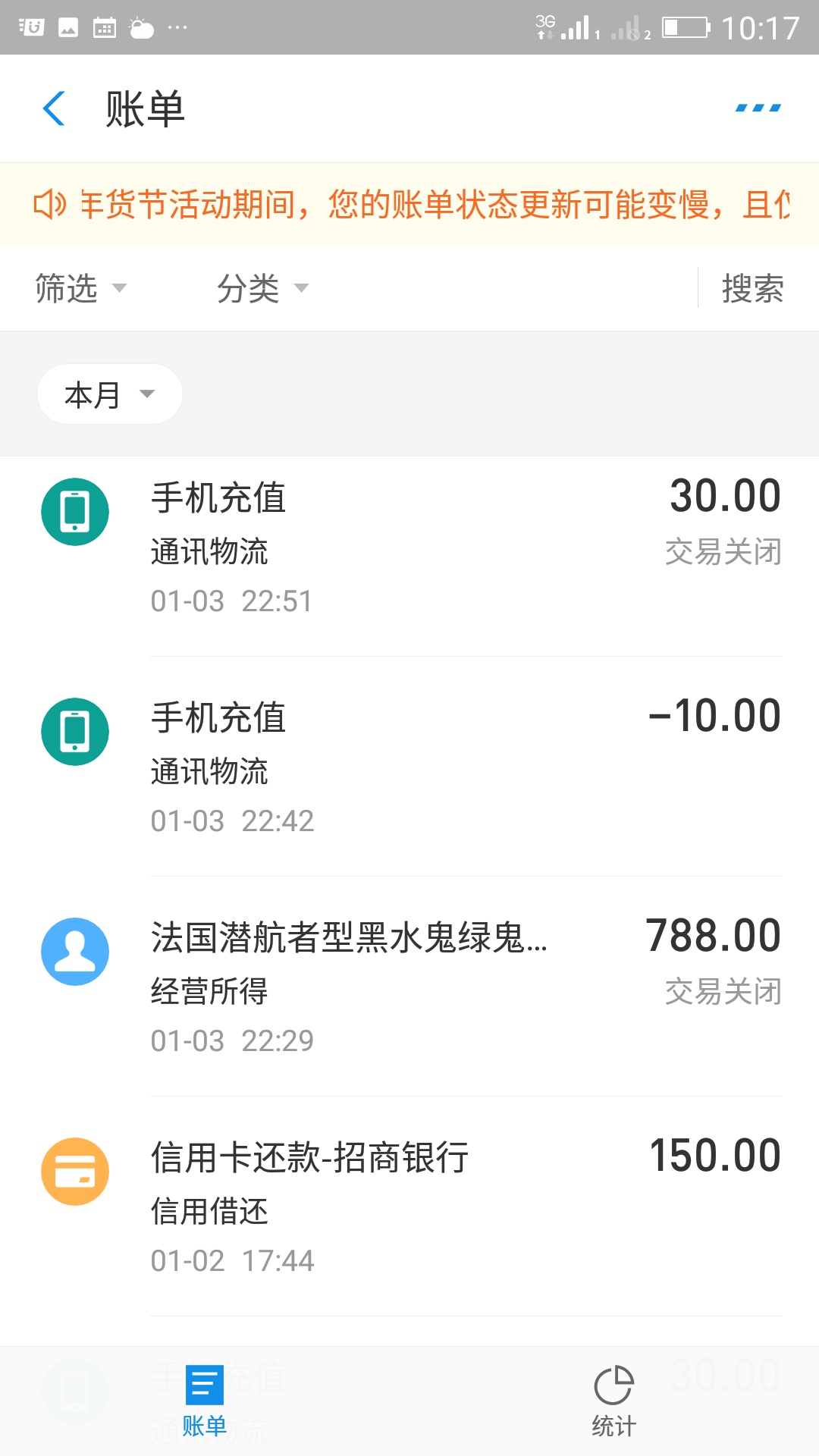Tap 搜索 to search bills
The width and height of the screenshot is (819, 1456).
pyautogui.click(x=752, y=288)
